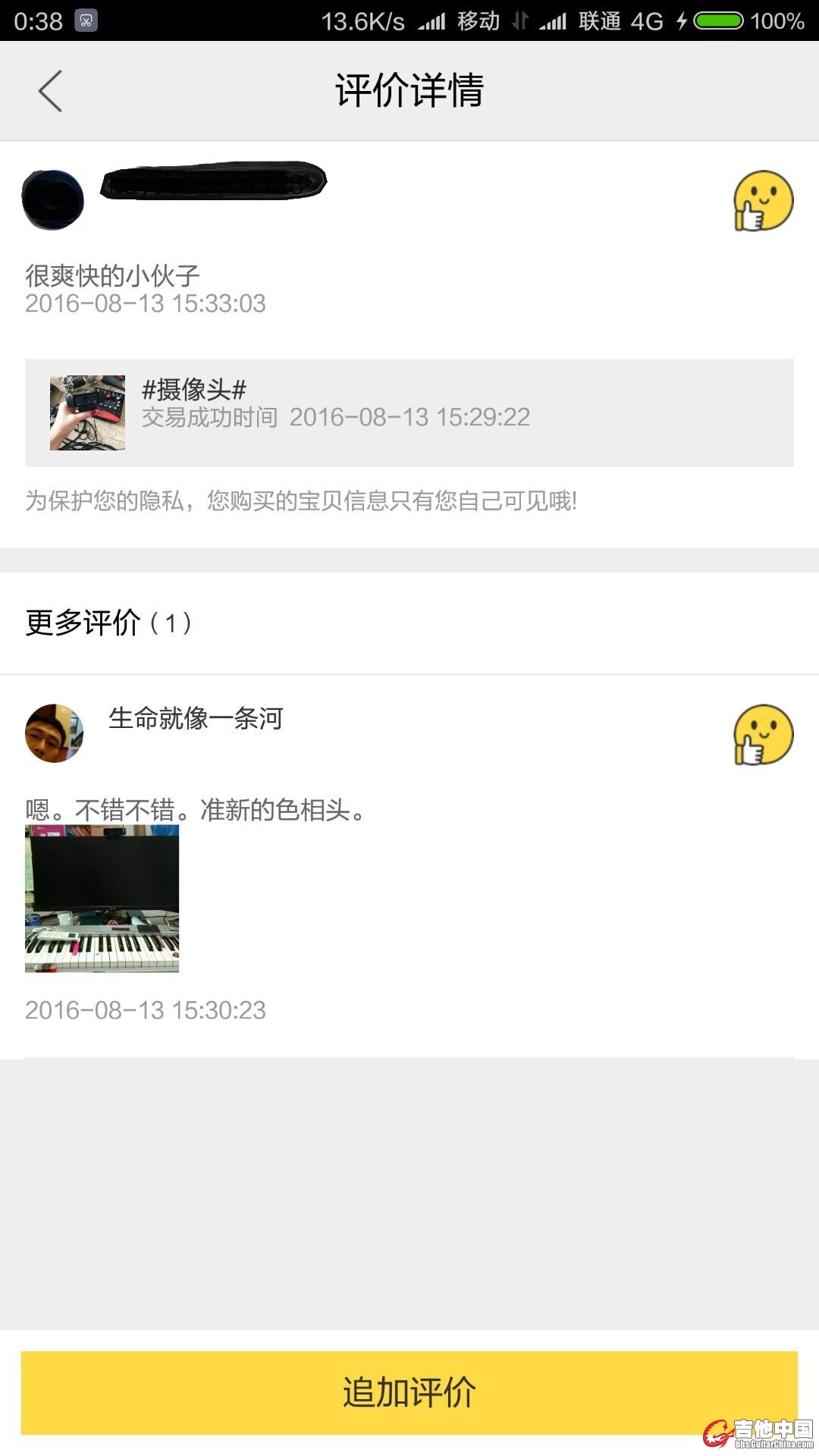
Task: Tap the 追加评价 button
Action: point(409,1392)
